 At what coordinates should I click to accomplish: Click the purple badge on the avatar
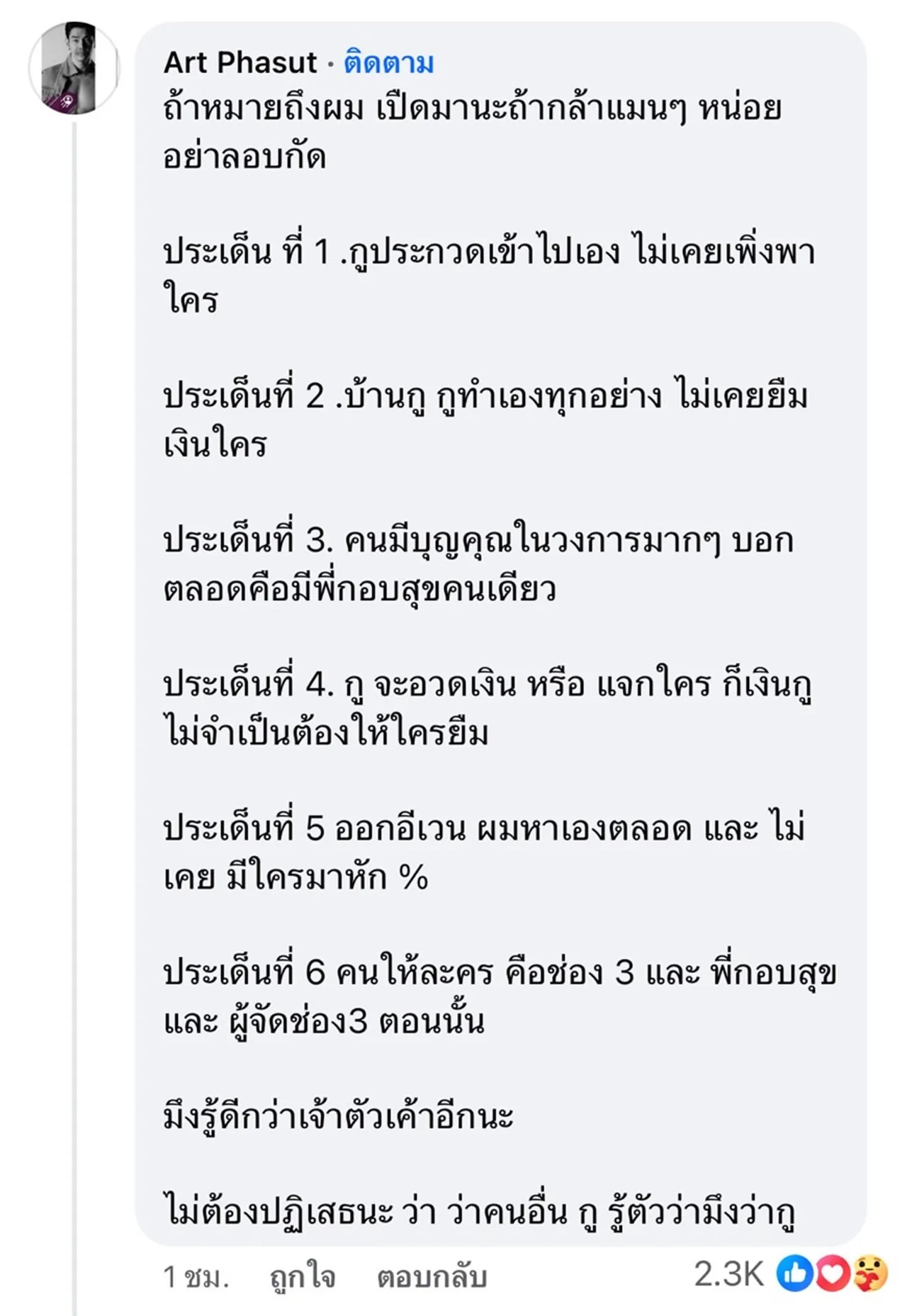(x=67, y=101)
